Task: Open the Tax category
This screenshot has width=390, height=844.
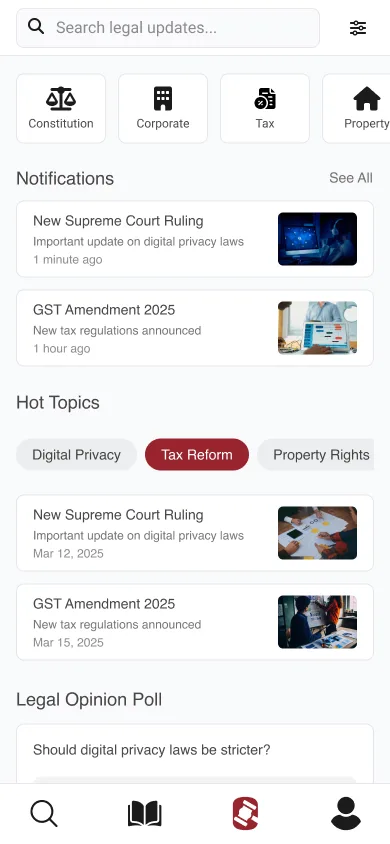Action: [265, 108]
